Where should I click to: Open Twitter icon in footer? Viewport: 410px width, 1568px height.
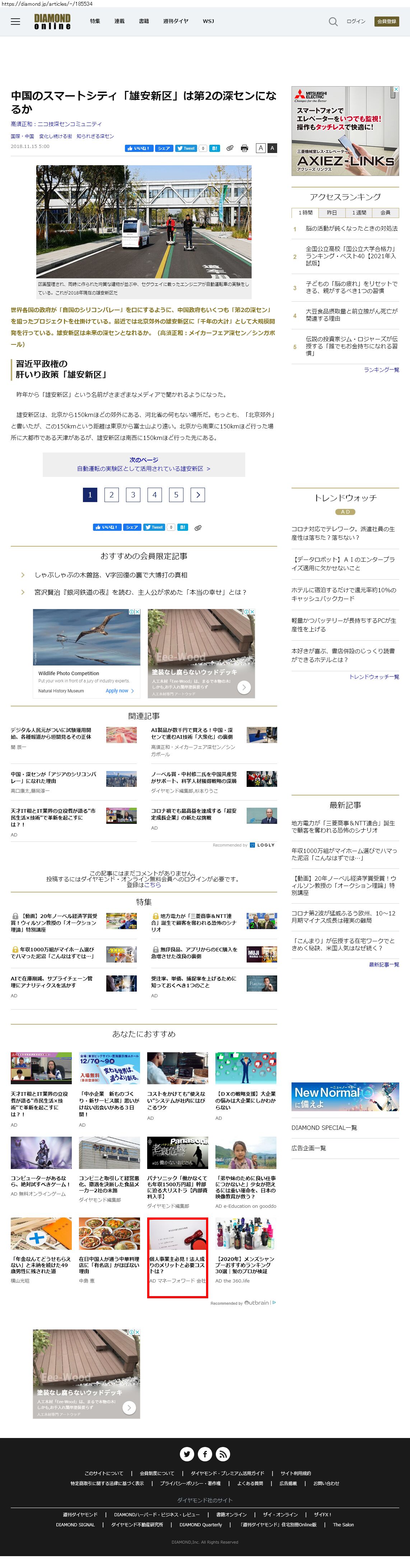pyautogui.click(x=187, y=1454)
